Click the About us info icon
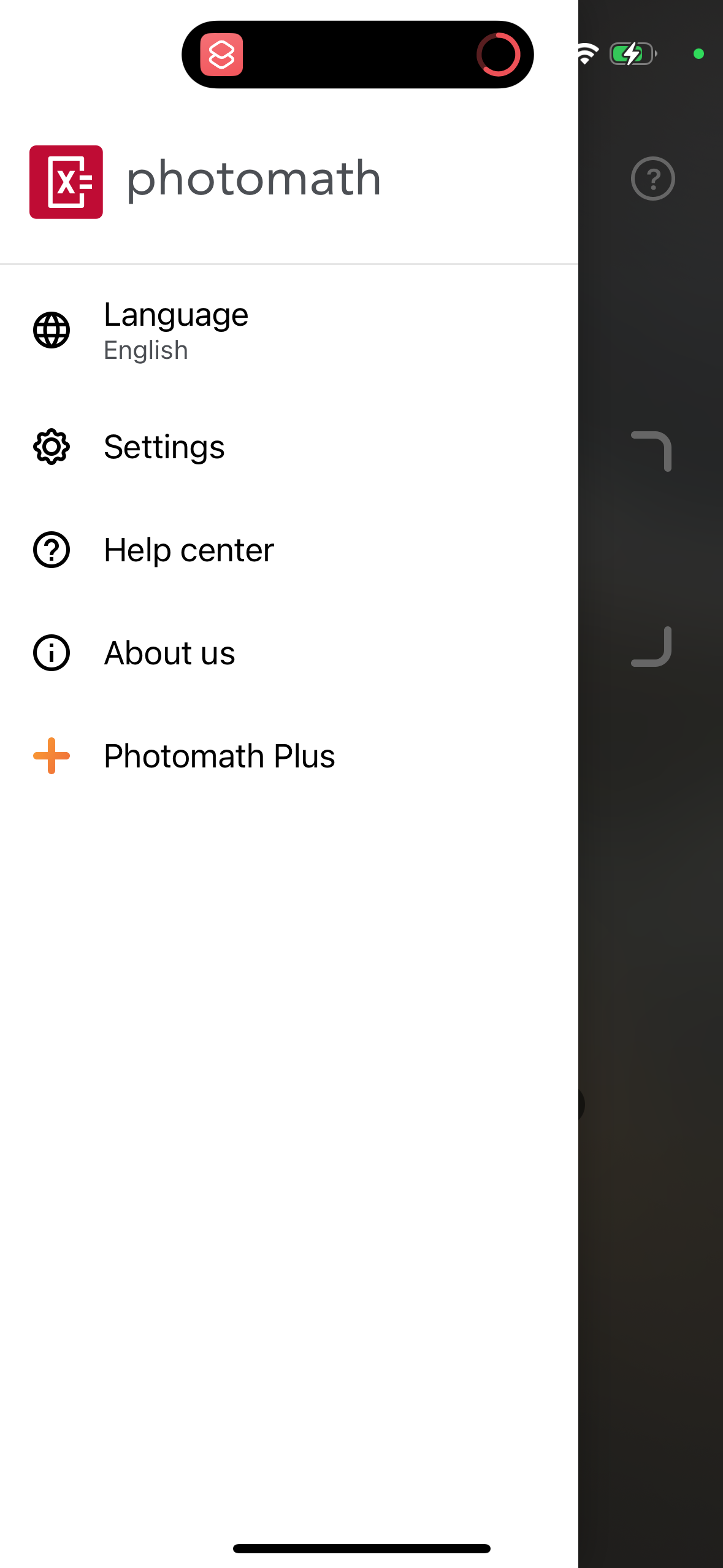The image size is (723, 1568). 52,653
